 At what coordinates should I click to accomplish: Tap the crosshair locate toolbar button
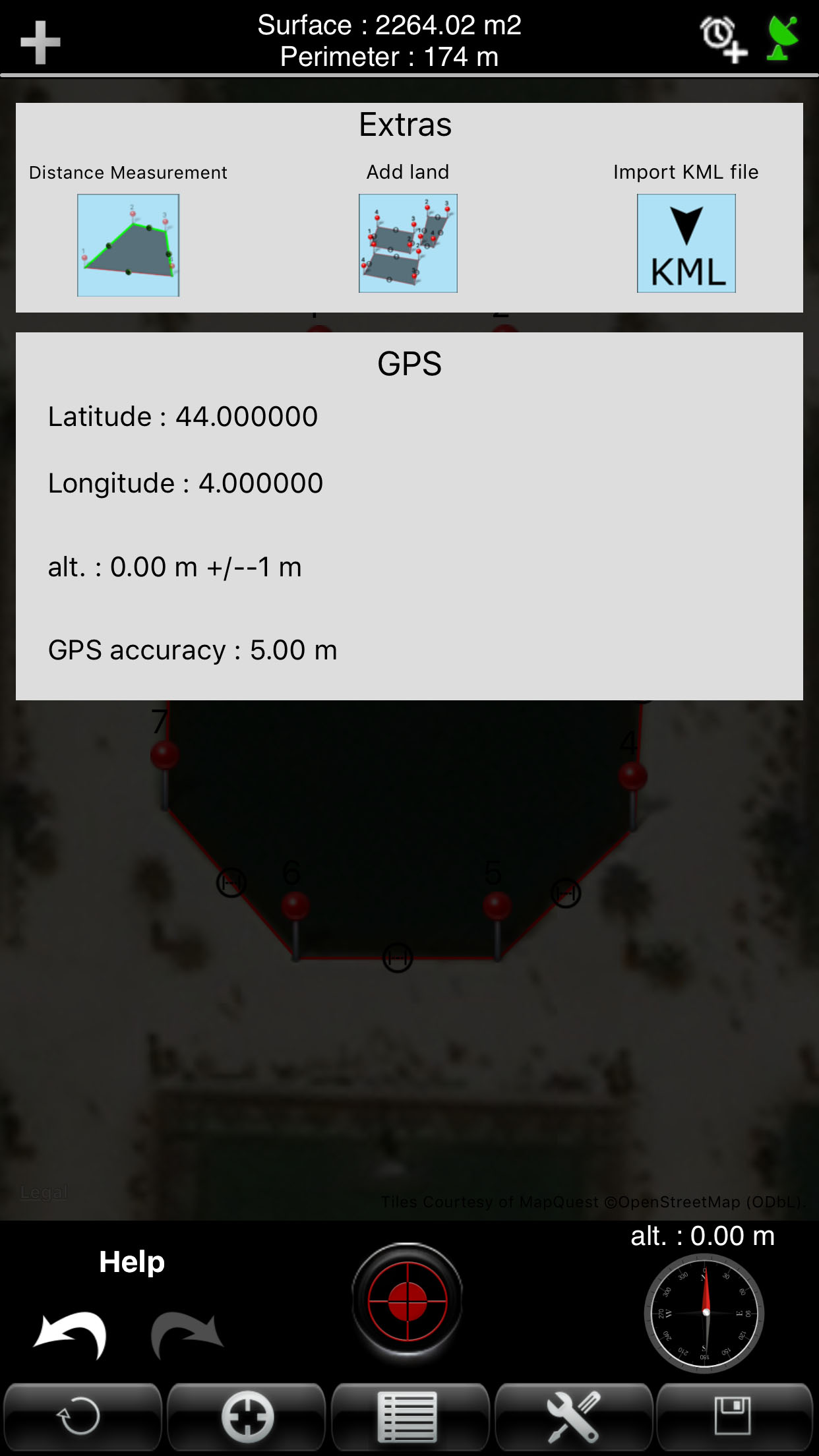coord(247,1416)
